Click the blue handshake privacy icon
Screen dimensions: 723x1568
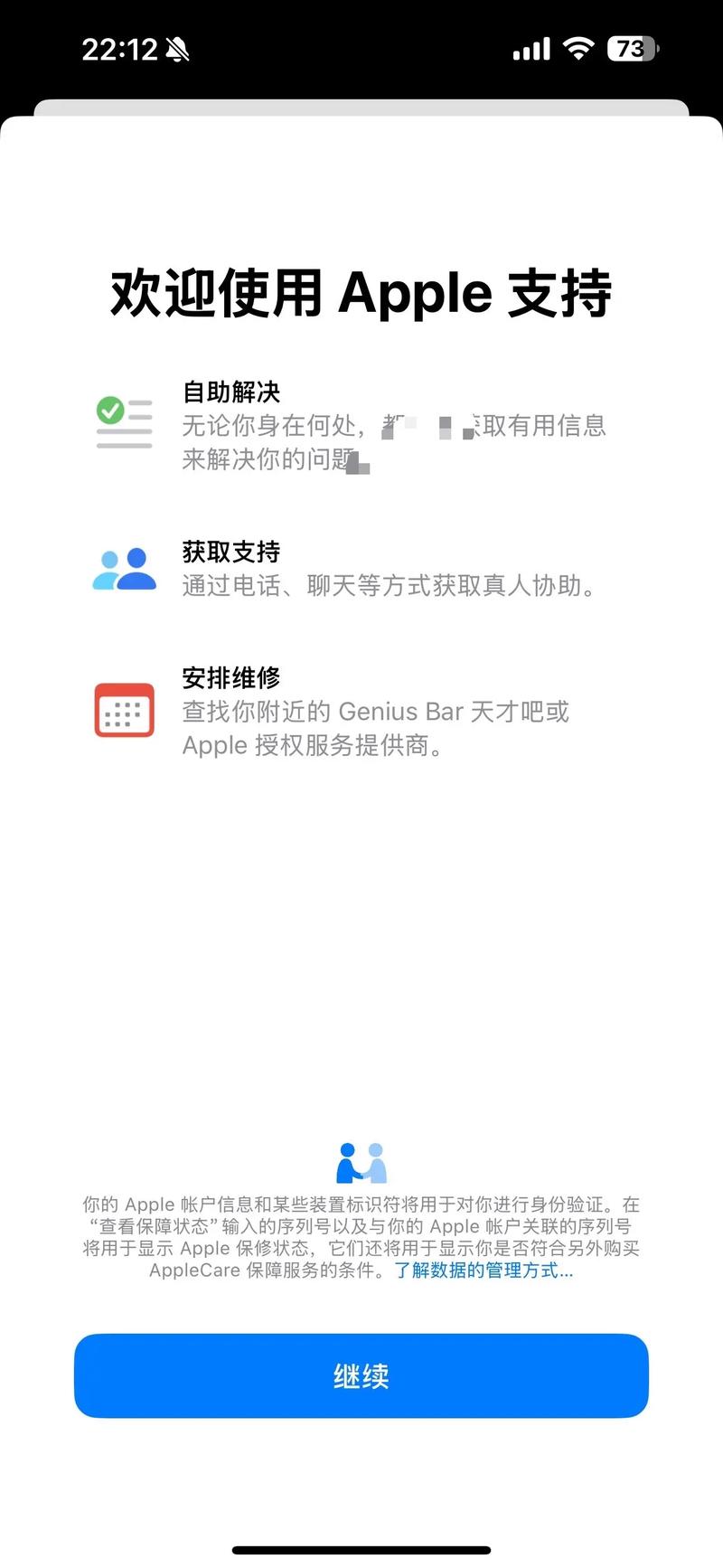[x=361, y=1163]
